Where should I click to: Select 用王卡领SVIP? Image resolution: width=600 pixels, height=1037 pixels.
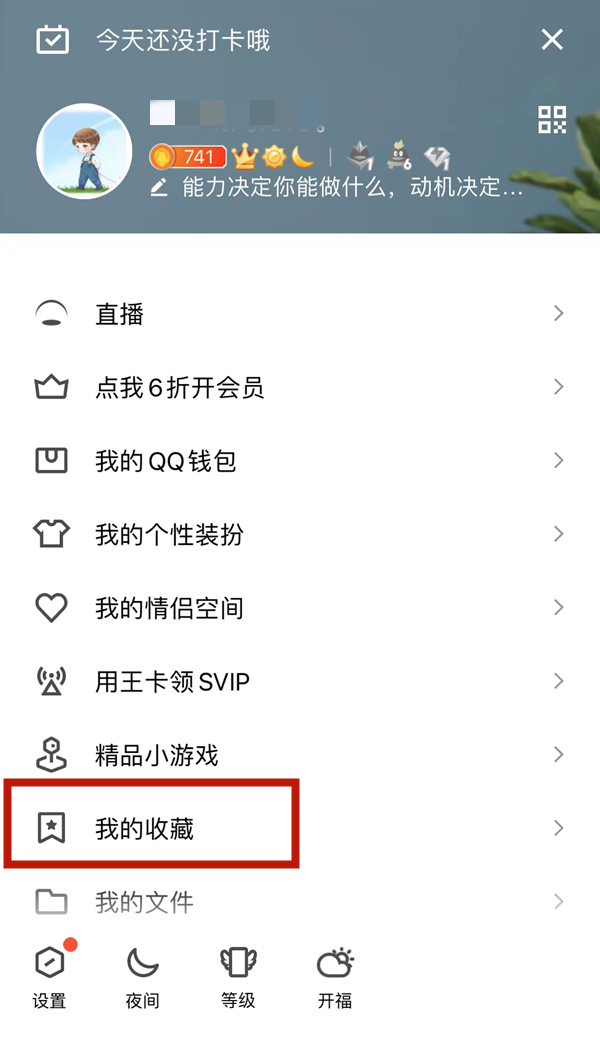300,682
